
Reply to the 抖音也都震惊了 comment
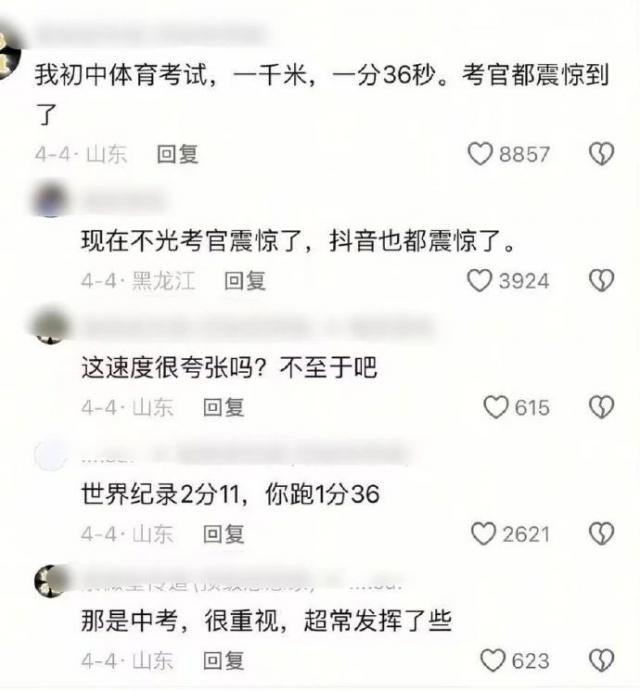pyautogui.click(x=245, y=281)
